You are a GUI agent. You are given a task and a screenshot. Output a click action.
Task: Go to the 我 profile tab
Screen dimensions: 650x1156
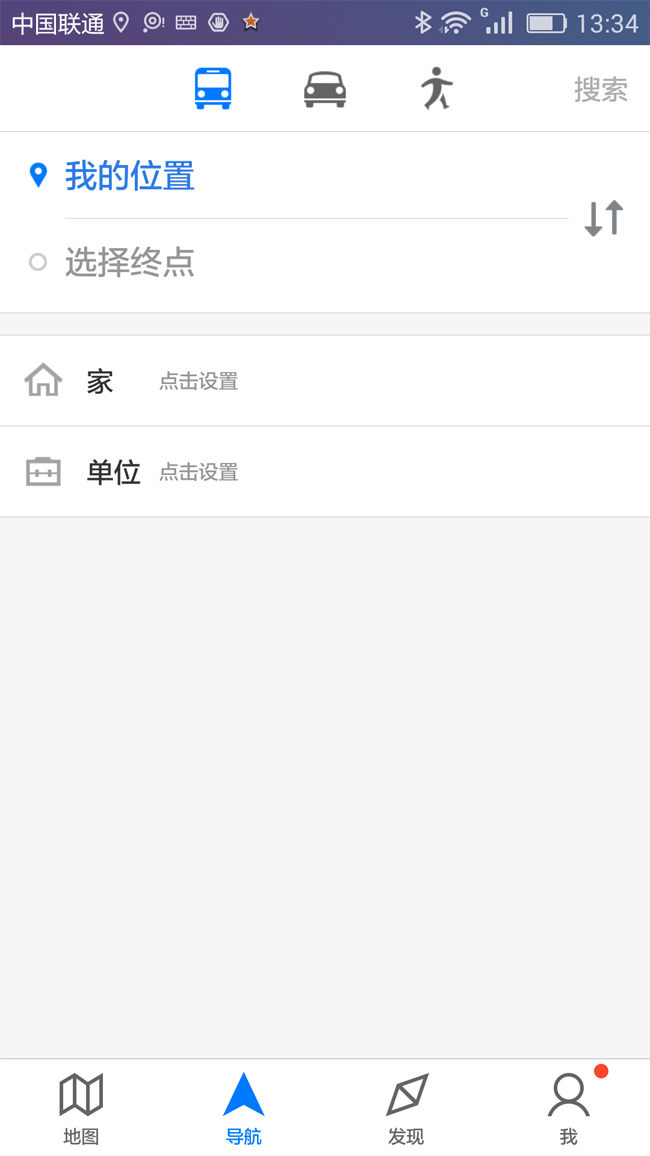(x=568, y=1108)
